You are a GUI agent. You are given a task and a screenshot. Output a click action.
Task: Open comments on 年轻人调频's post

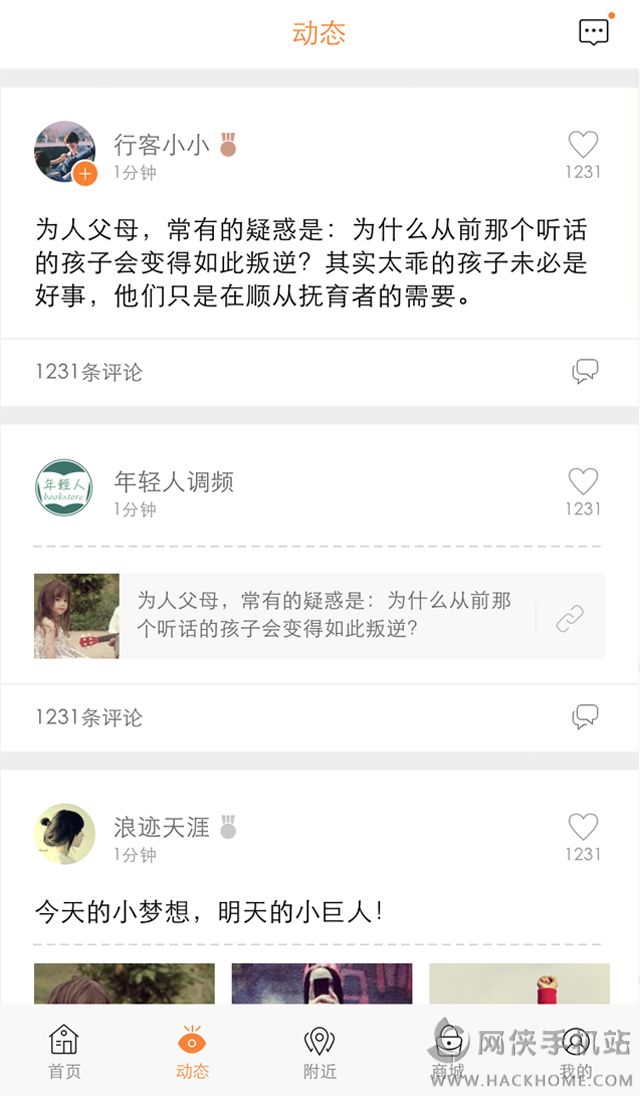pyautogui.click(x=585, y=716)
